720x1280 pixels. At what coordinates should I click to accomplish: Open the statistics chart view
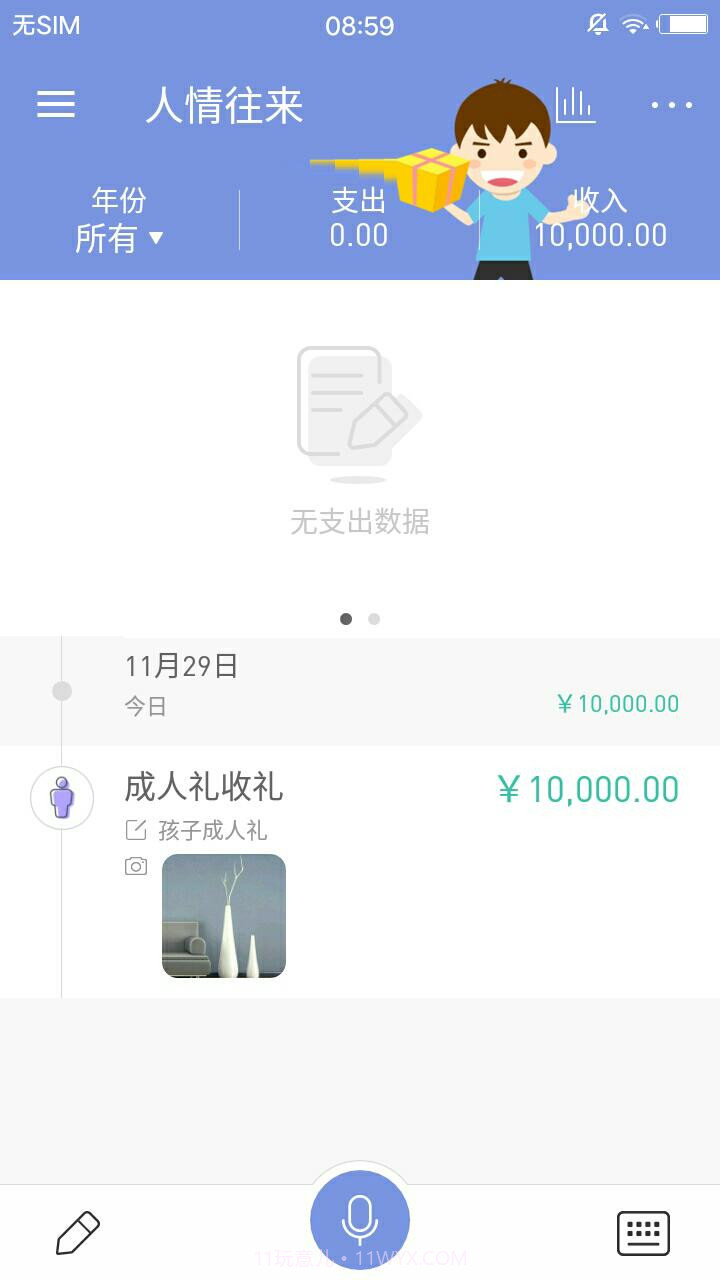point(573,105)
